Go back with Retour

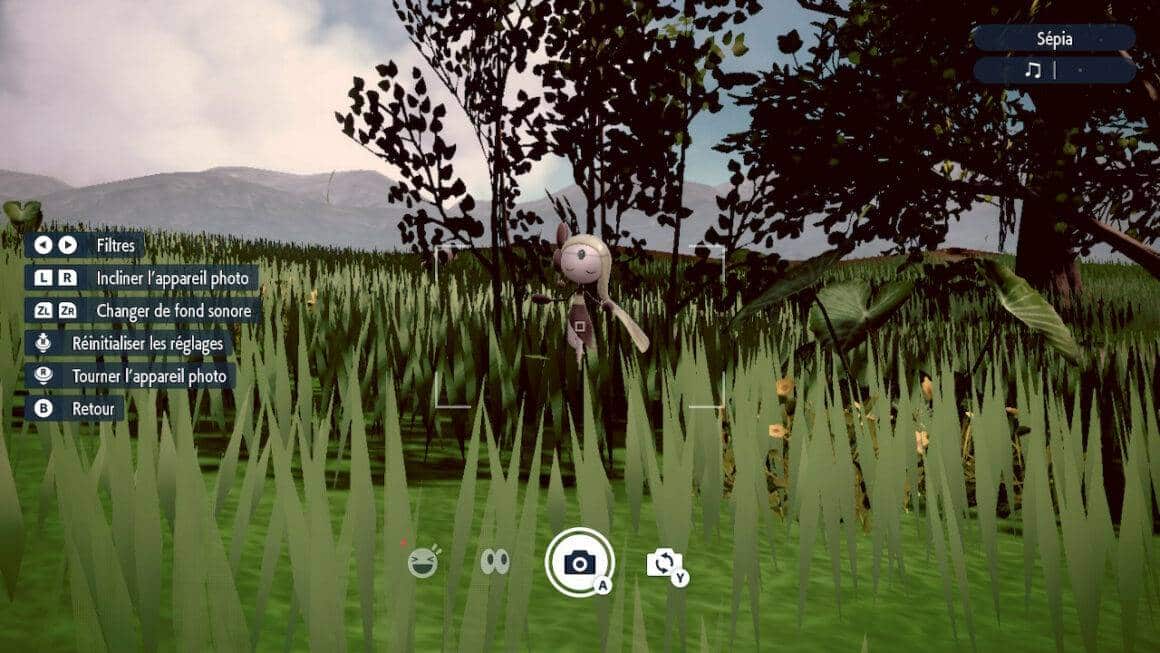[76, 408]
